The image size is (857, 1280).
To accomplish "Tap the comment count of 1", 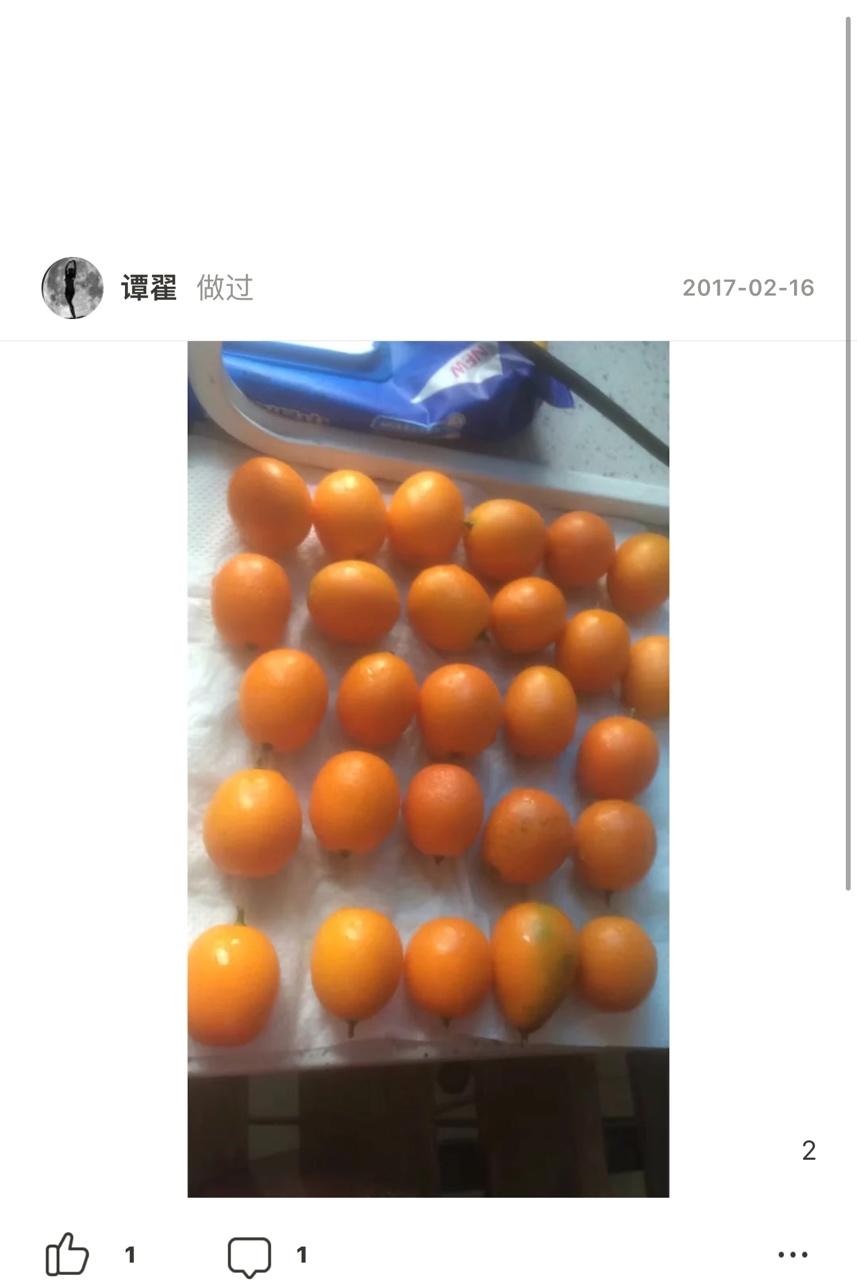I will (x=300, y=1253).
